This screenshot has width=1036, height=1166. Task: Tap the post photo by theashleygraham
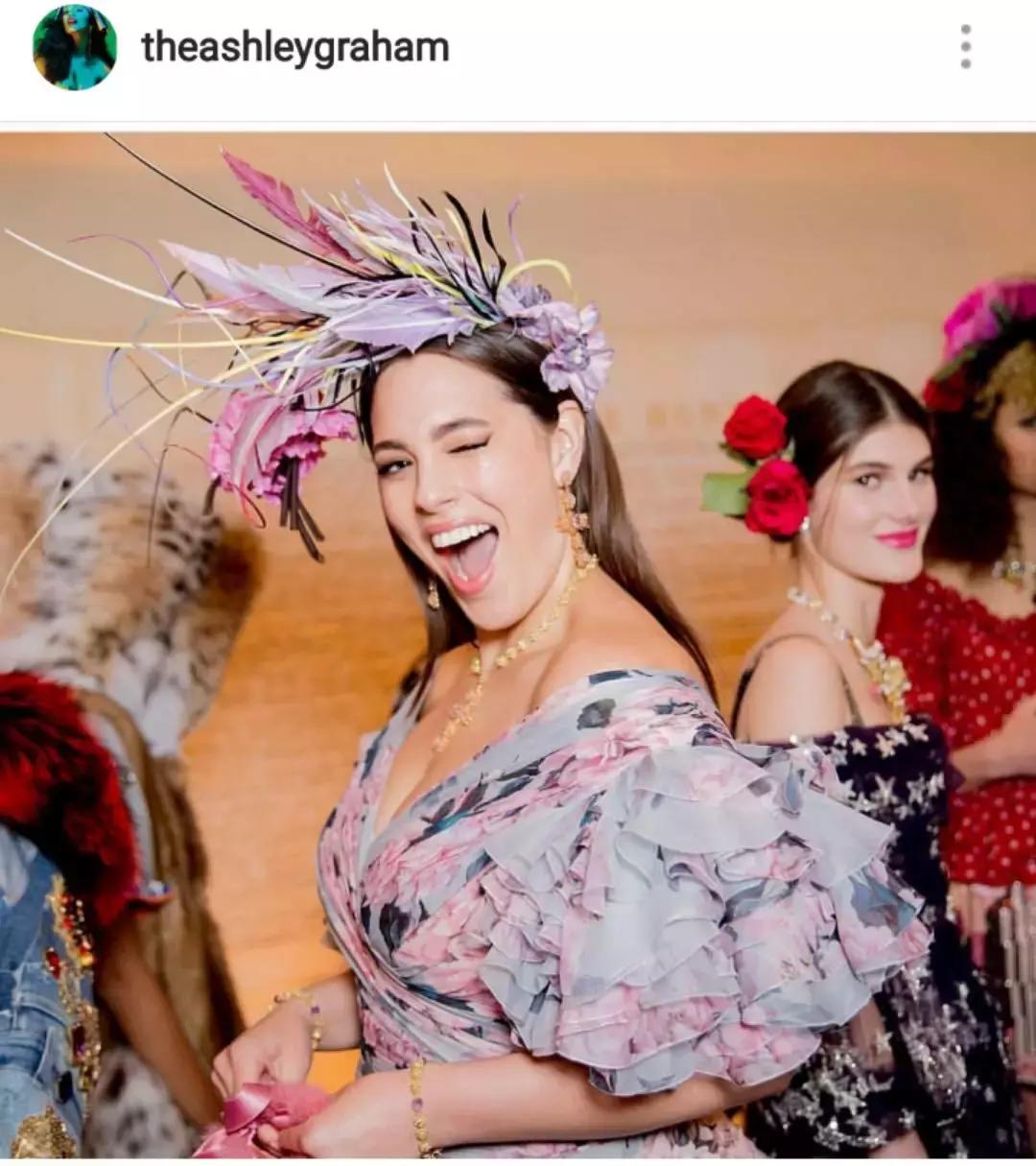(x=518, y=645)
